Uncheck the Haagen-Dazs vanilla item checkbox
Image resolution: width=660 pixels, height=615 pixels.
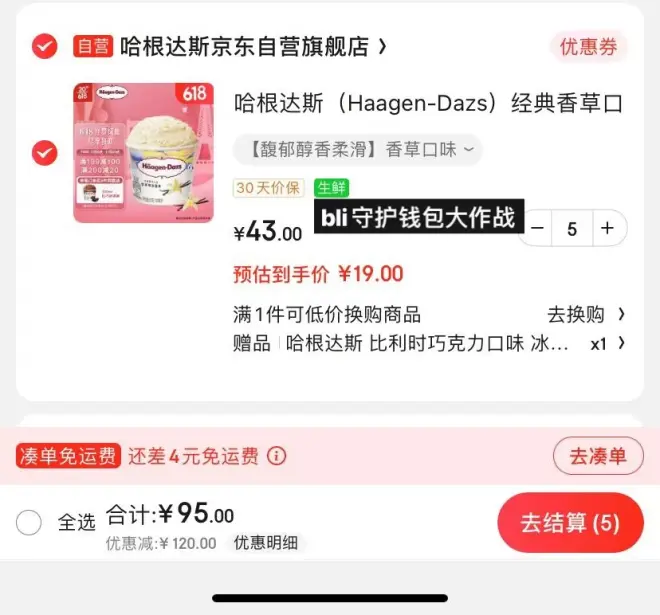click(45, 152)
